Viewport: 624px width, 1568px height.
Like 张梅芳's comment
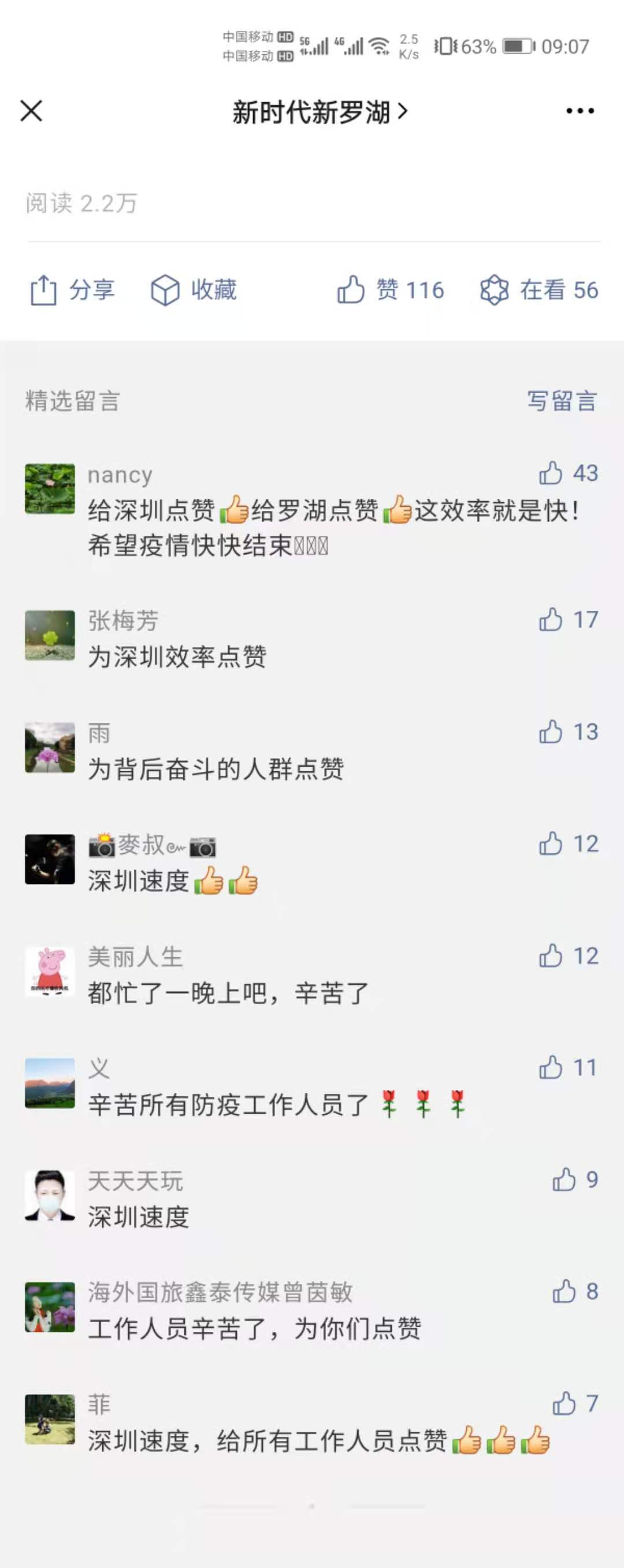click(551, 619)
